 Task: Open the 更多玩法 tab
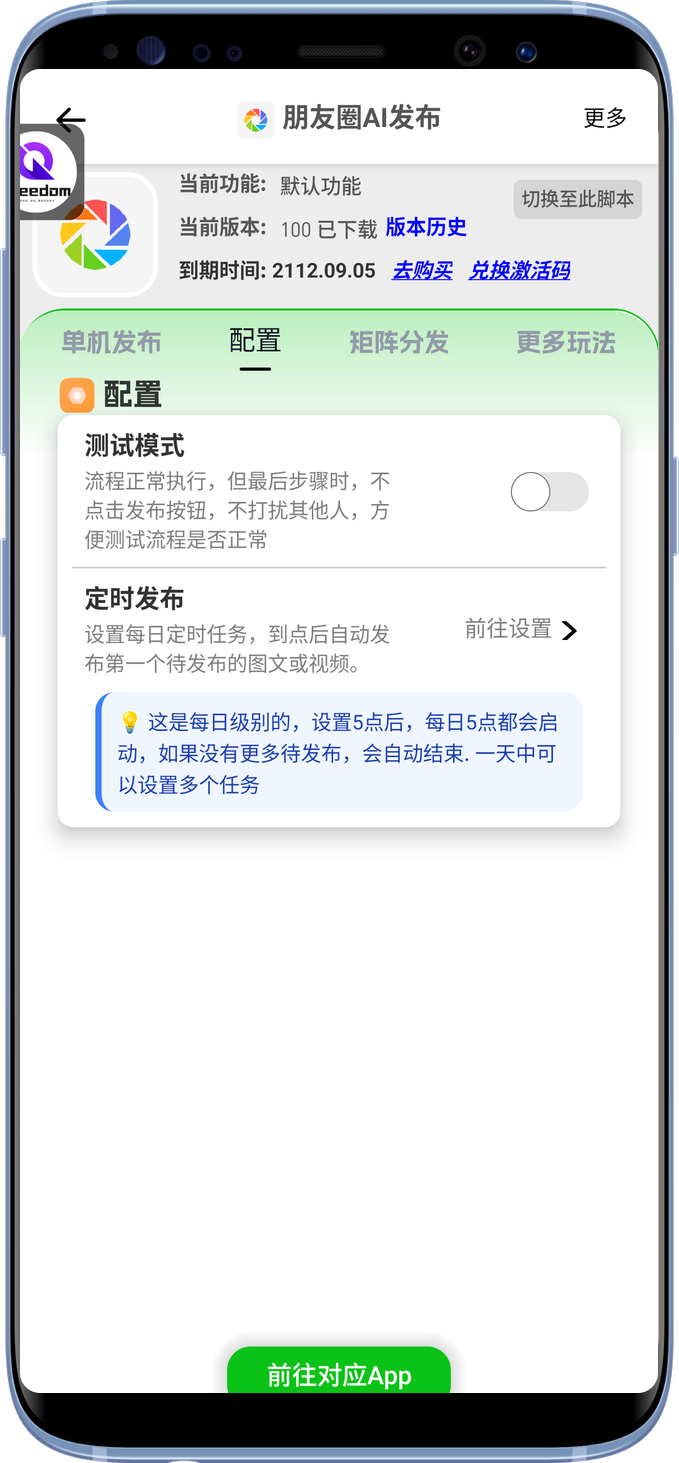tap(565, 343)
